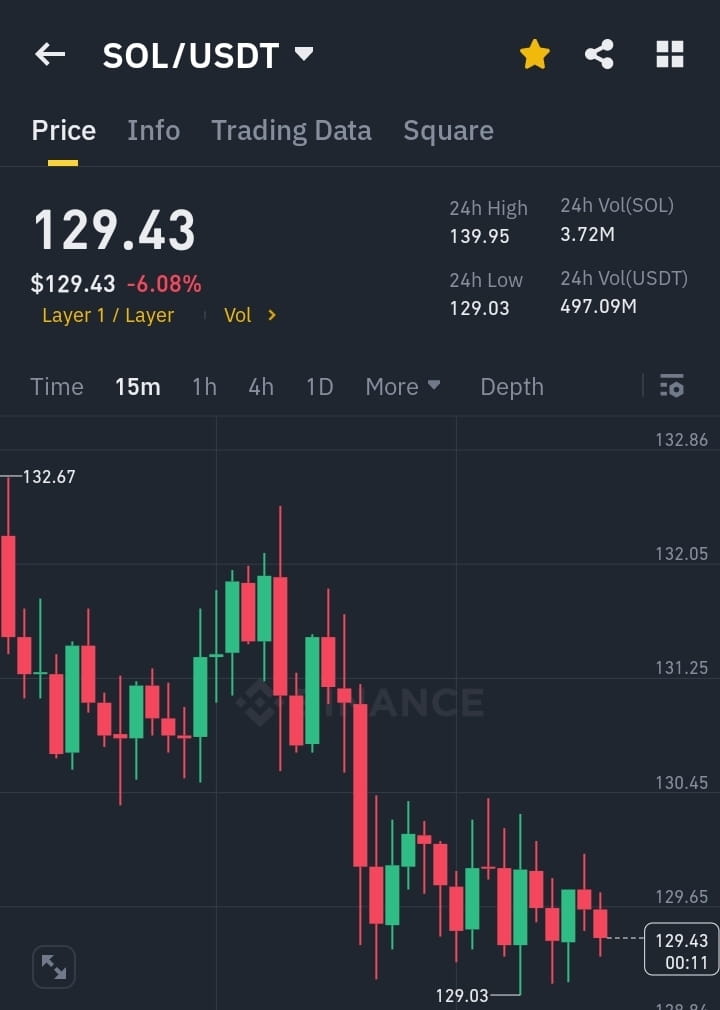Select the 15m candlestick interval
This screenshot has width=720, height=1010.
pos(138,386)
